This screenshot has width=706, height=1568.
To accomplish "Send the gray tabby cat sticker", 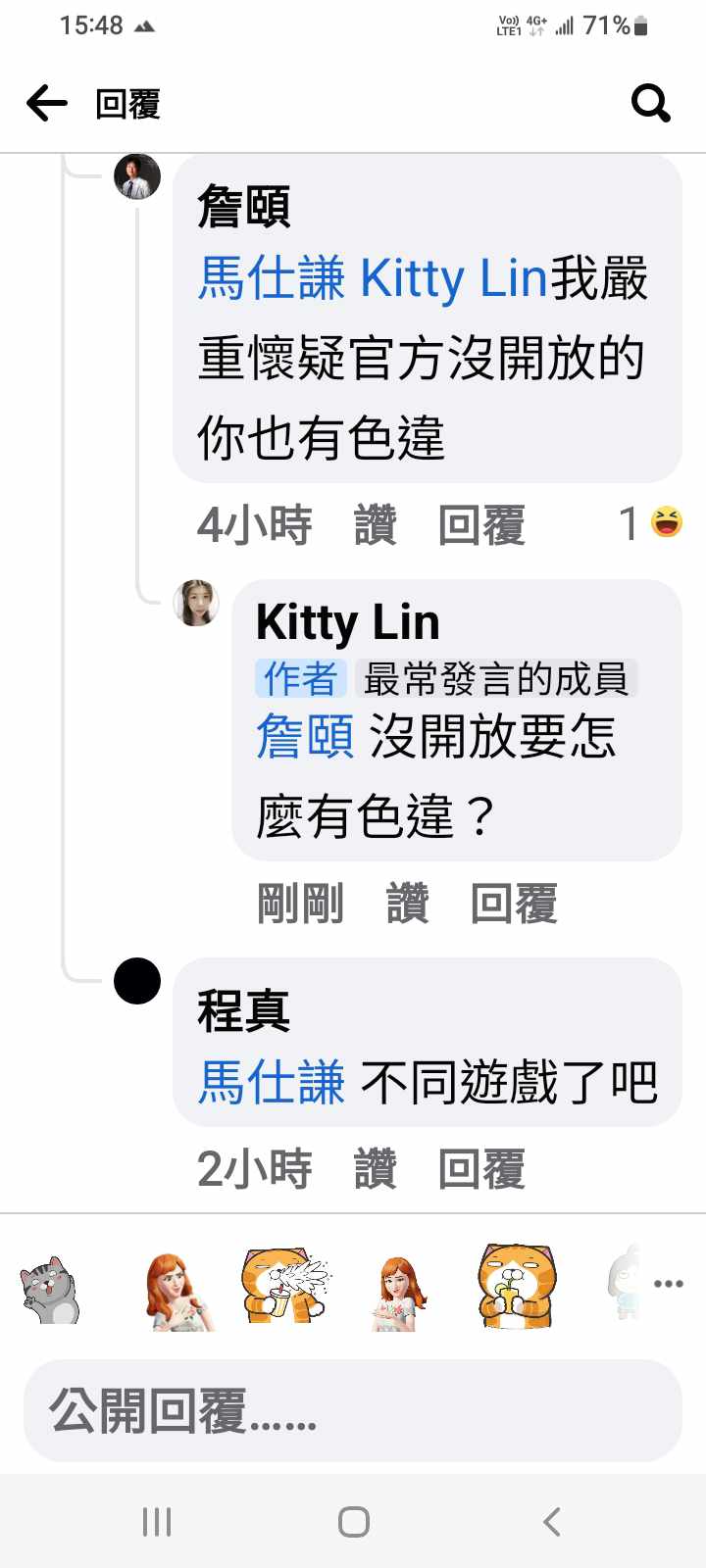I will tap(49, 1289).
